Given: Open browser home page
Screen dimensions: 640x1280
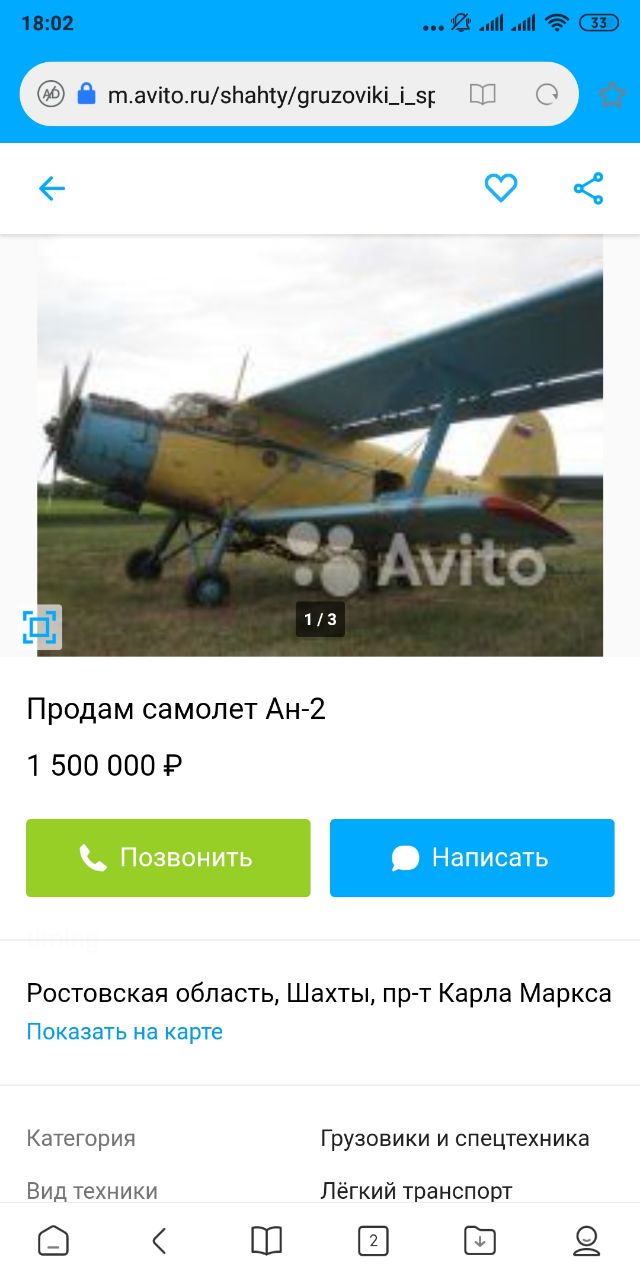Looking at the screenshot, I should coord(53,1241).
